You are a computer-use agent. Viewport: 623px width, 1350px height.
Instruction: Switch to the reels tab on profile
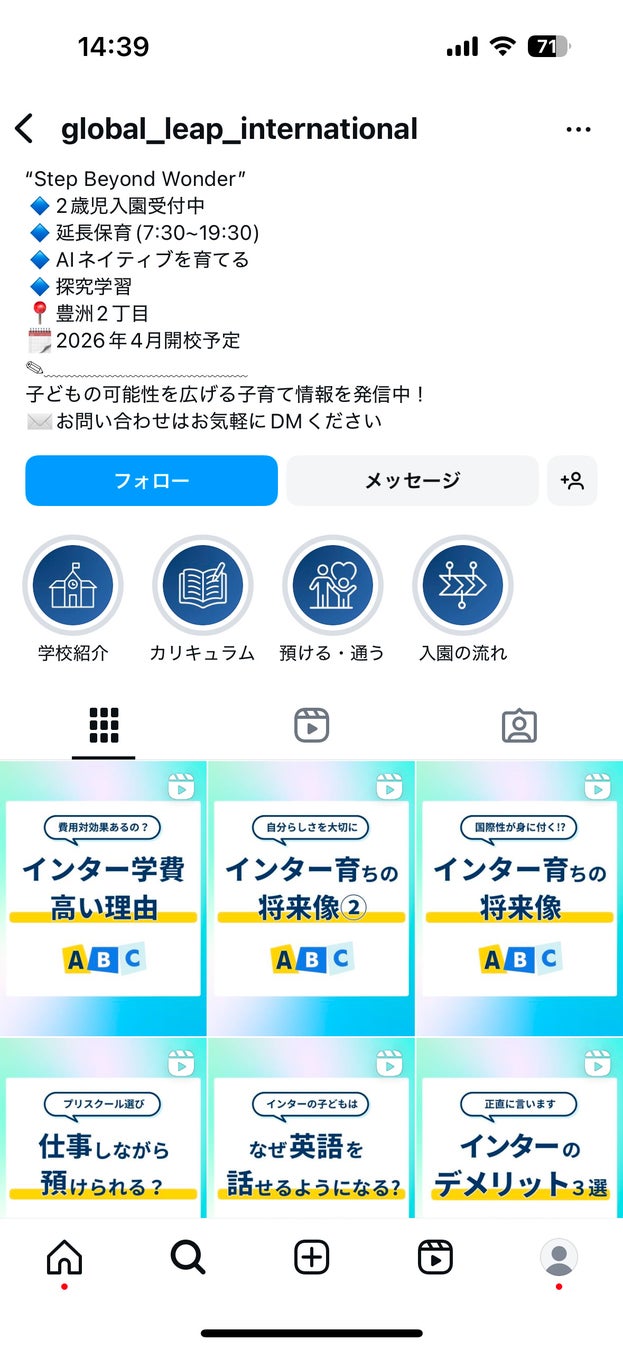pos(312,726)
